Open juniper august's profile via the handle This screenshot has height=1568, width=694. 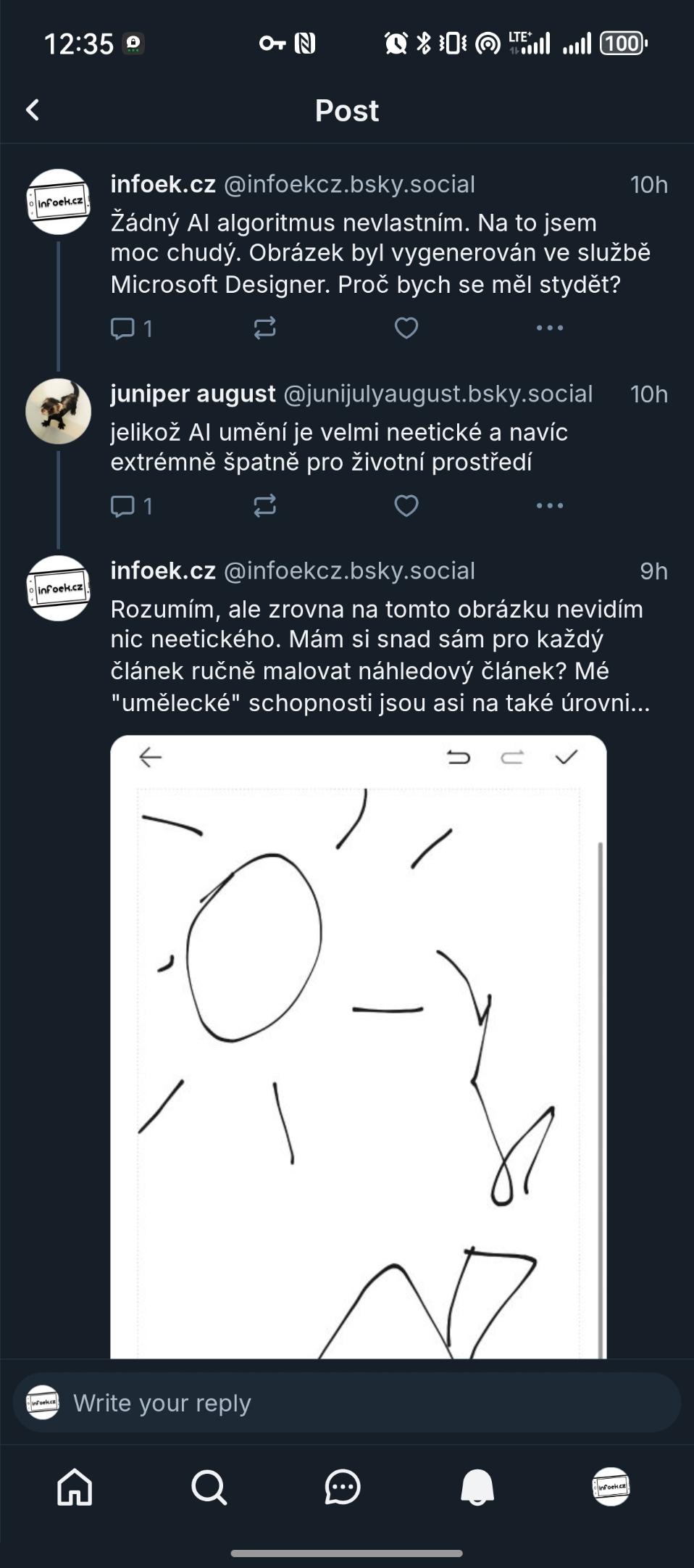click(438, 394)
